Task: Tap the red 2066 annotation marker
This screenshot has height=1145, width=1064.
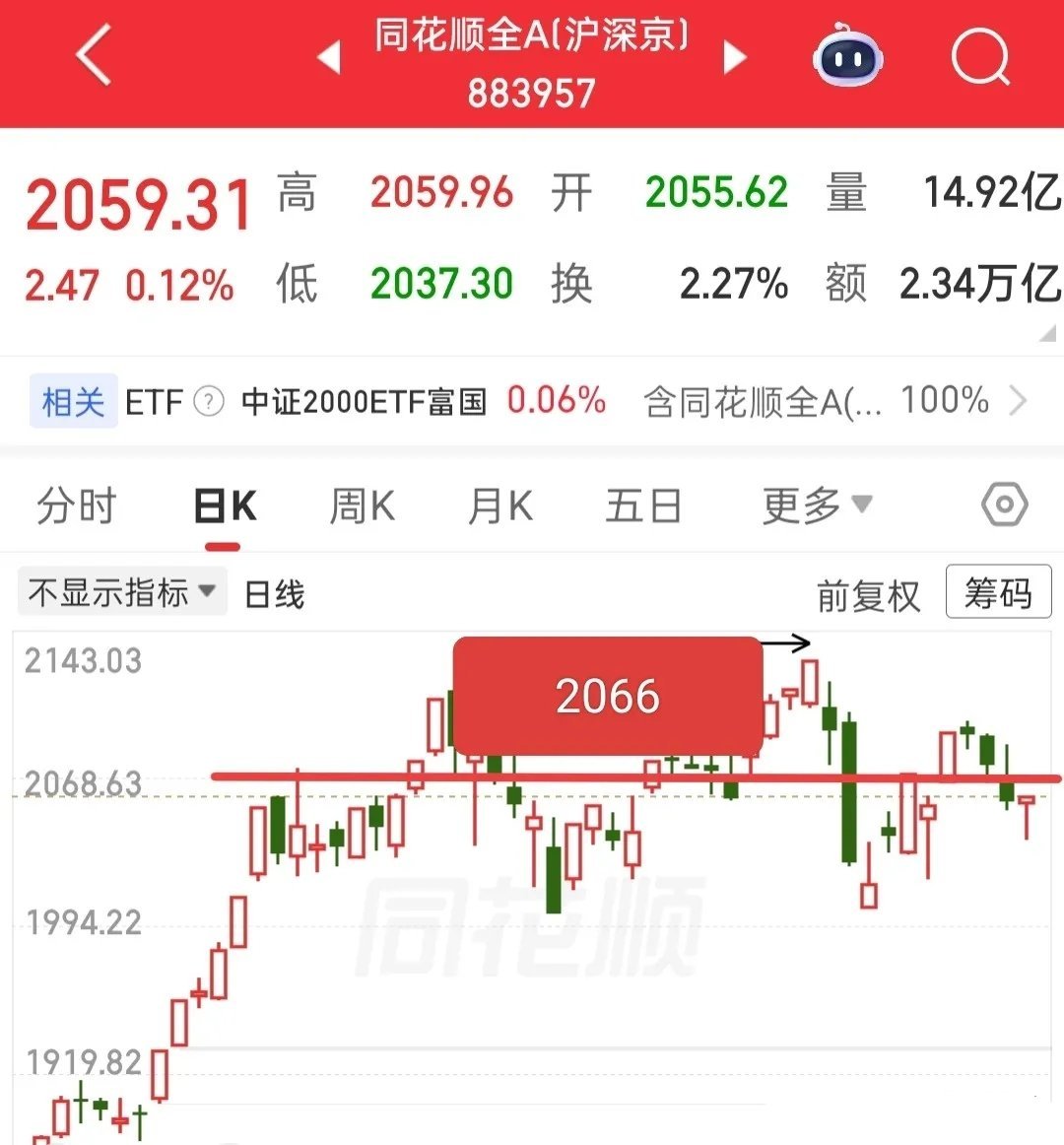Action: tap(607, 695)
